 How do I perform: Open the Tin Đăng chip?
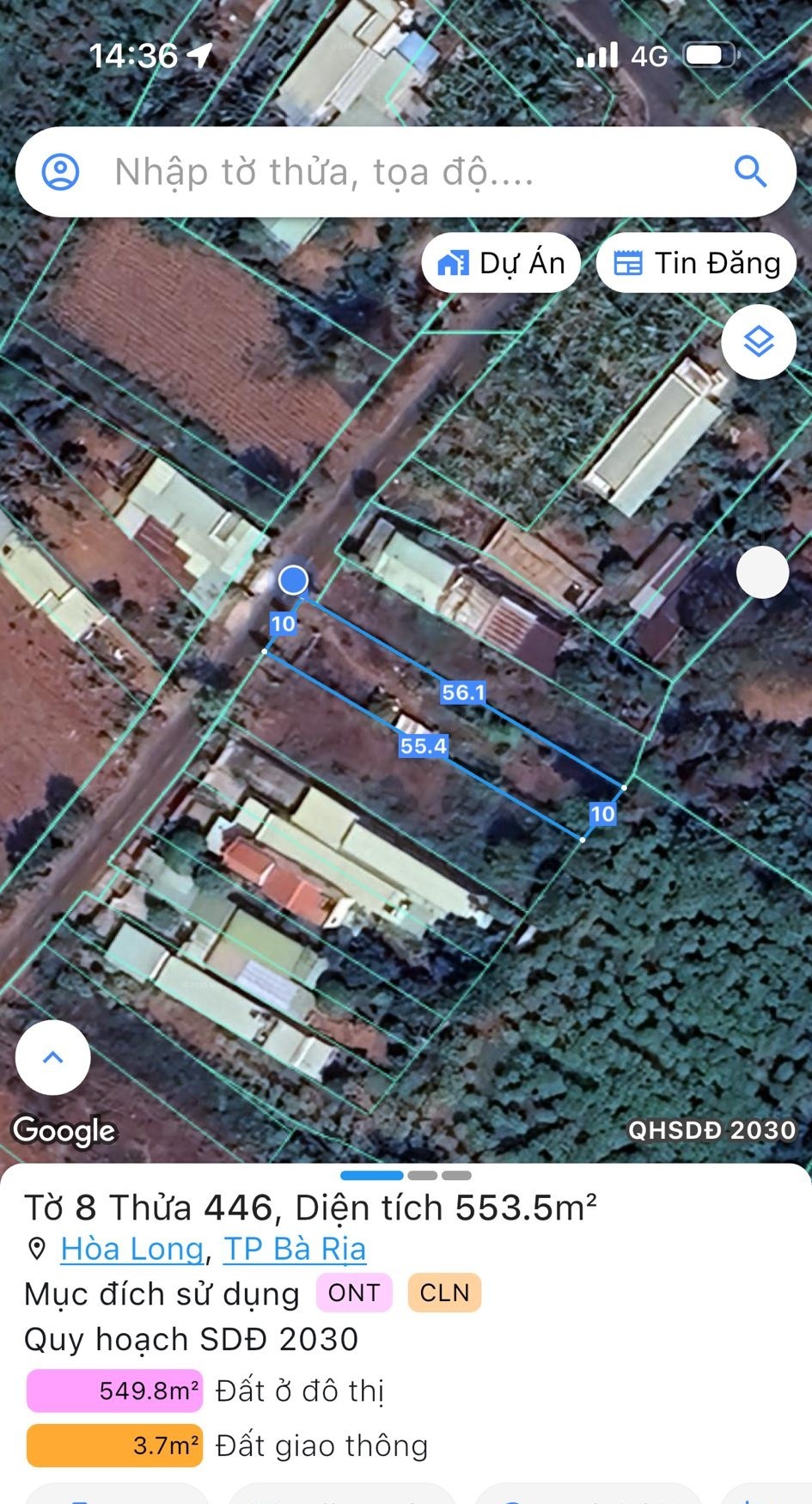[x=696, y=263]
